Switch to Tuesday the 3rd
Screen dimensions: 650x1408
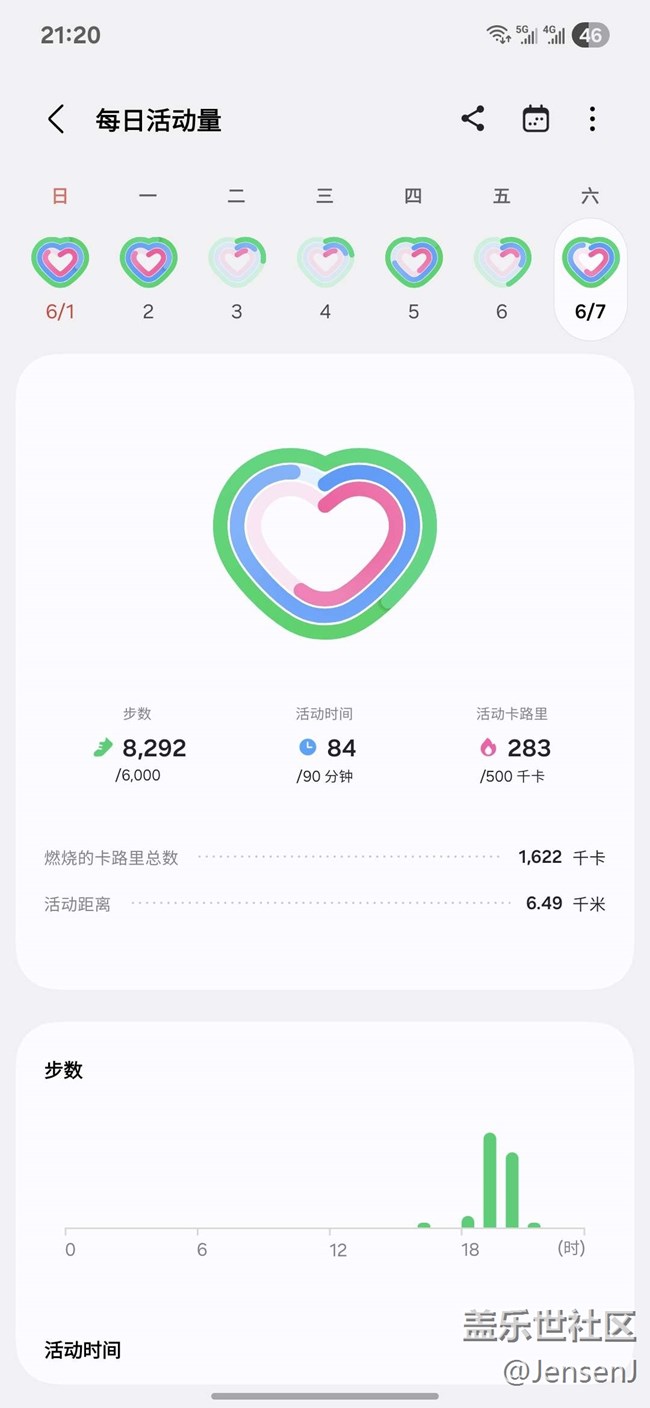click(x=236, y=278)
